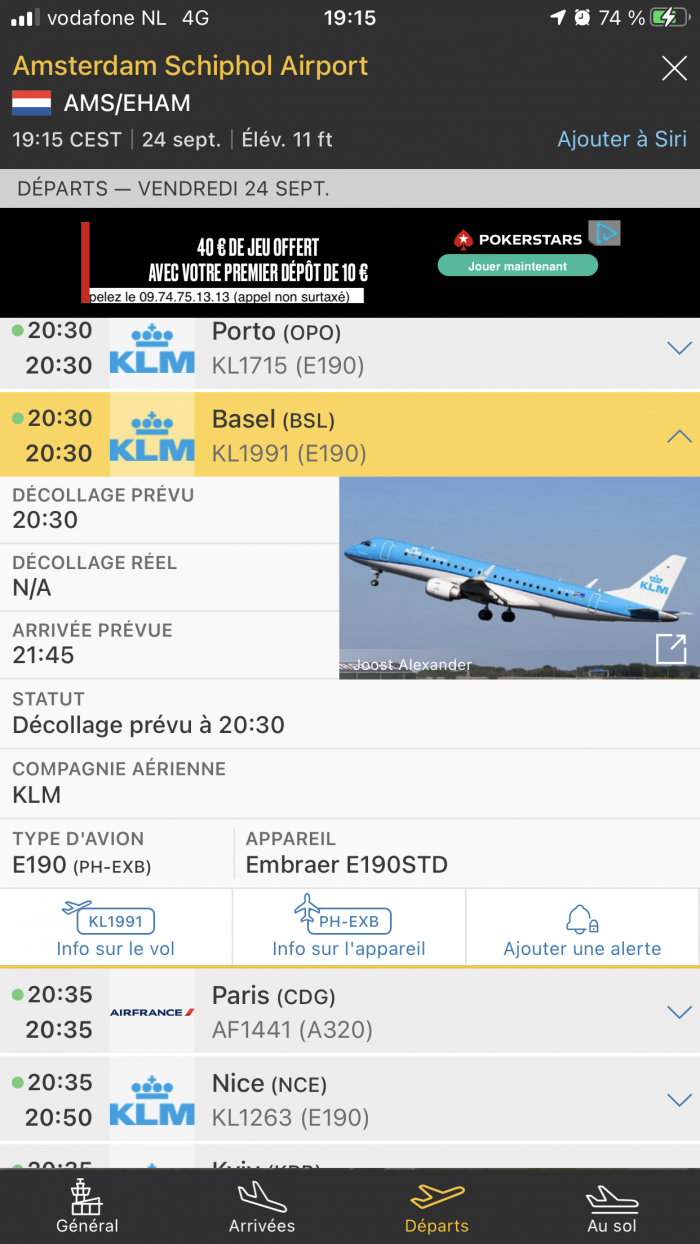Tap Jouer maintenant in the PokerStars ad
The image size is (700, 1244).
[517, 266]
